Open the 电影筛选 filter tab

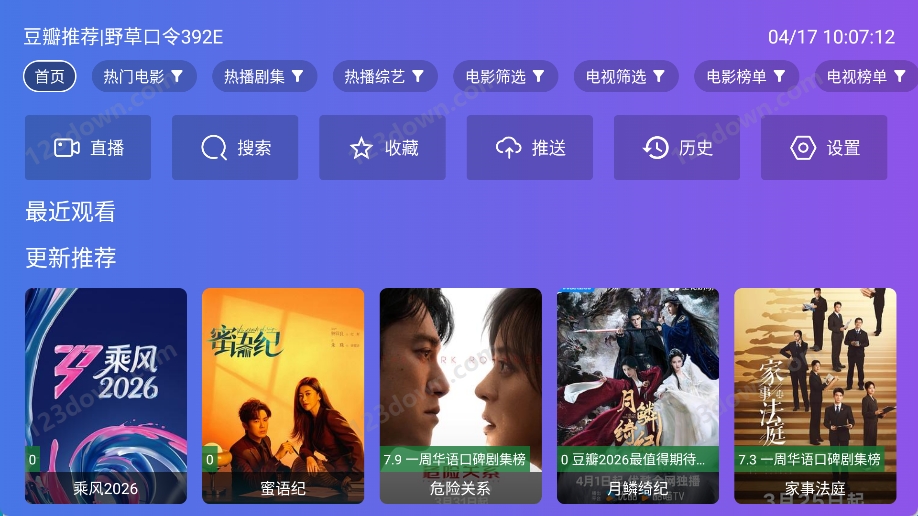pyautogui.click(x=505, y=76)
